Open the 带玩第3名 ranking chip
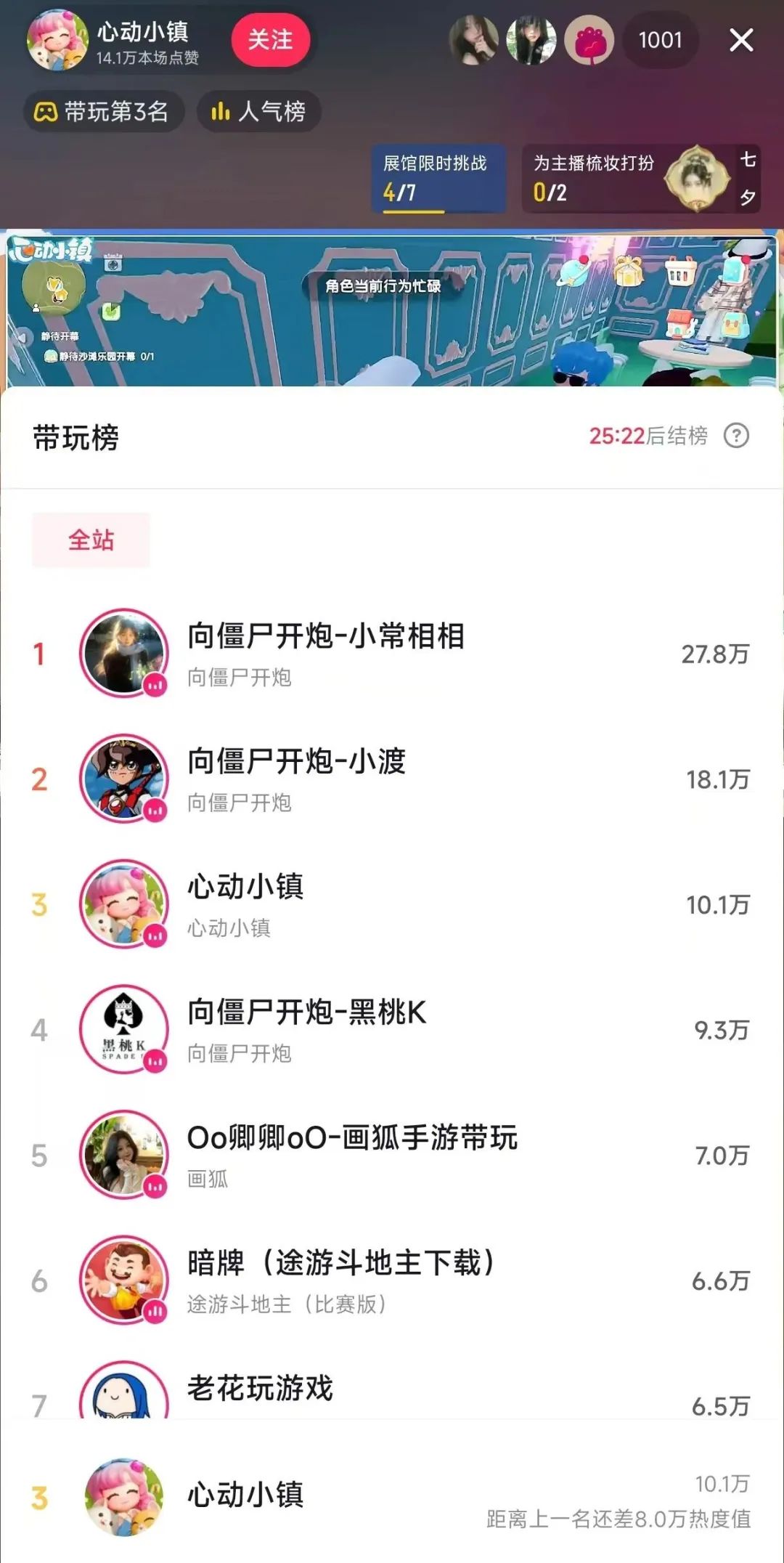This screenshot has height=1563, width=784. 103,111
